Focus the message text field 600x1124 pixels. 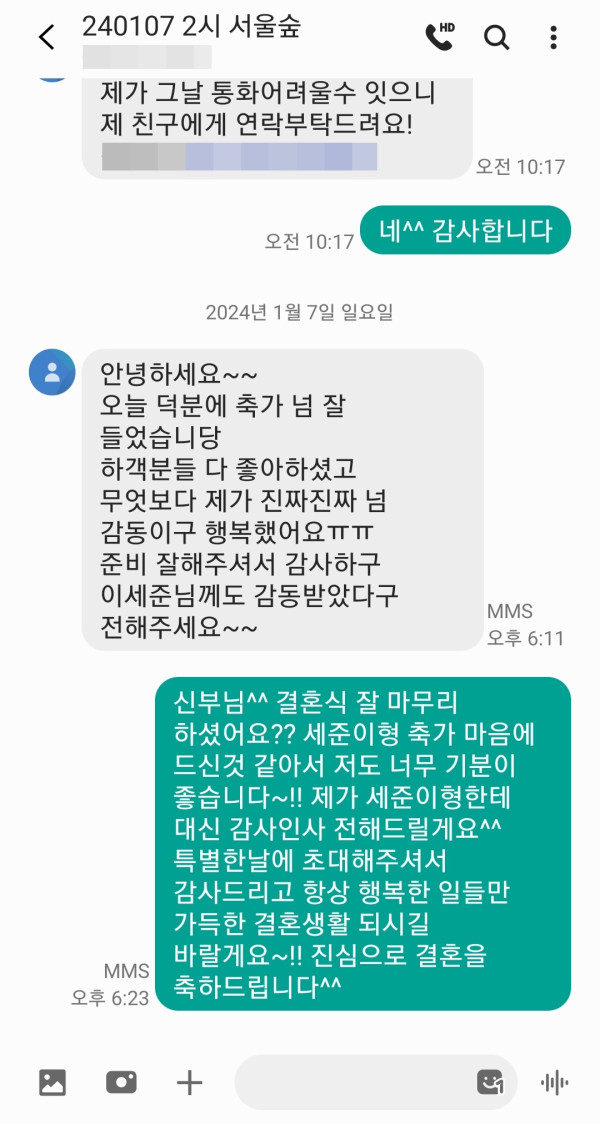click(x=350, y=1082)
